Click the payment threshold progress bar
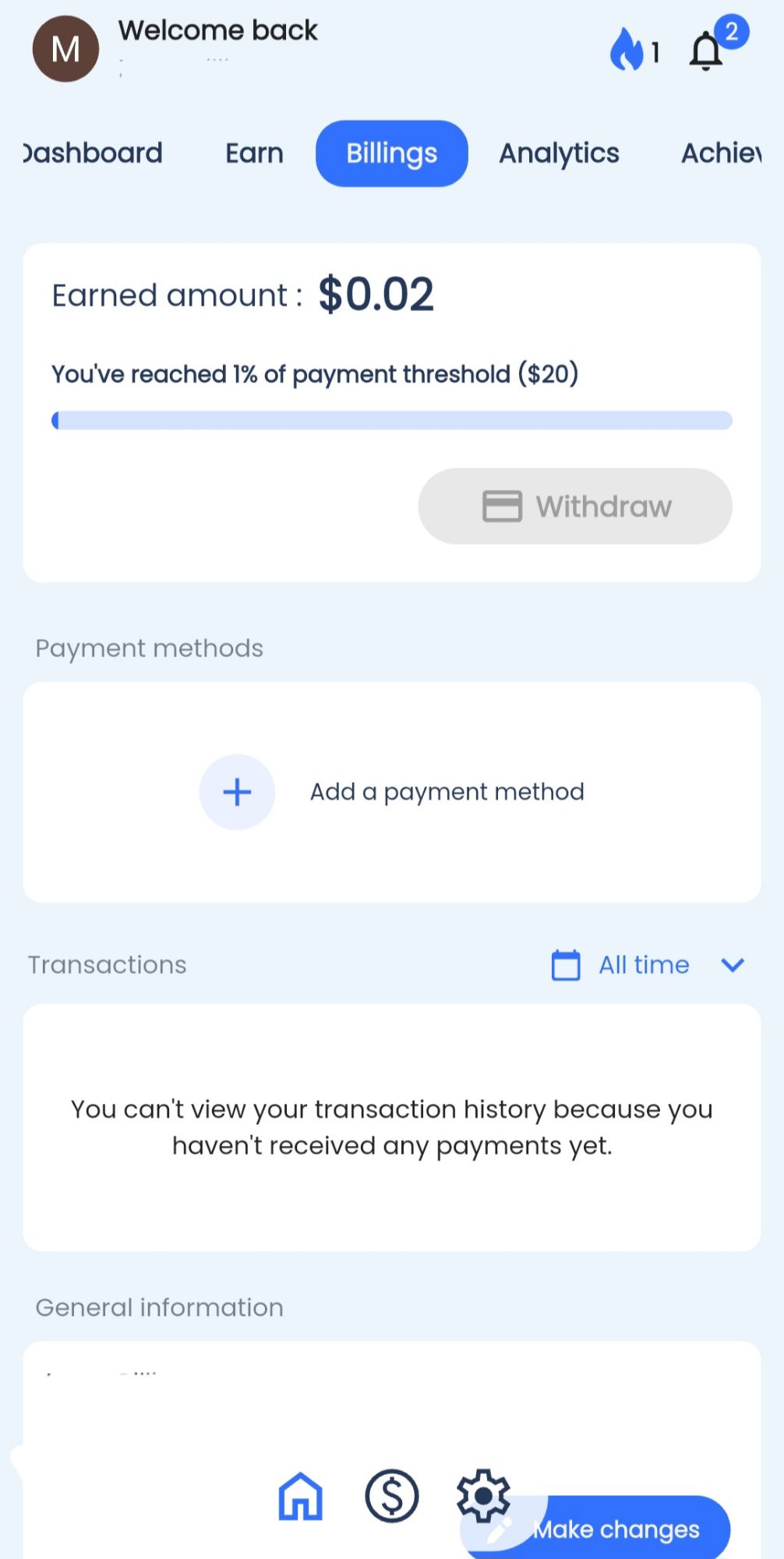The height and width of the screenshot is (1559, 784). (392, 419)
